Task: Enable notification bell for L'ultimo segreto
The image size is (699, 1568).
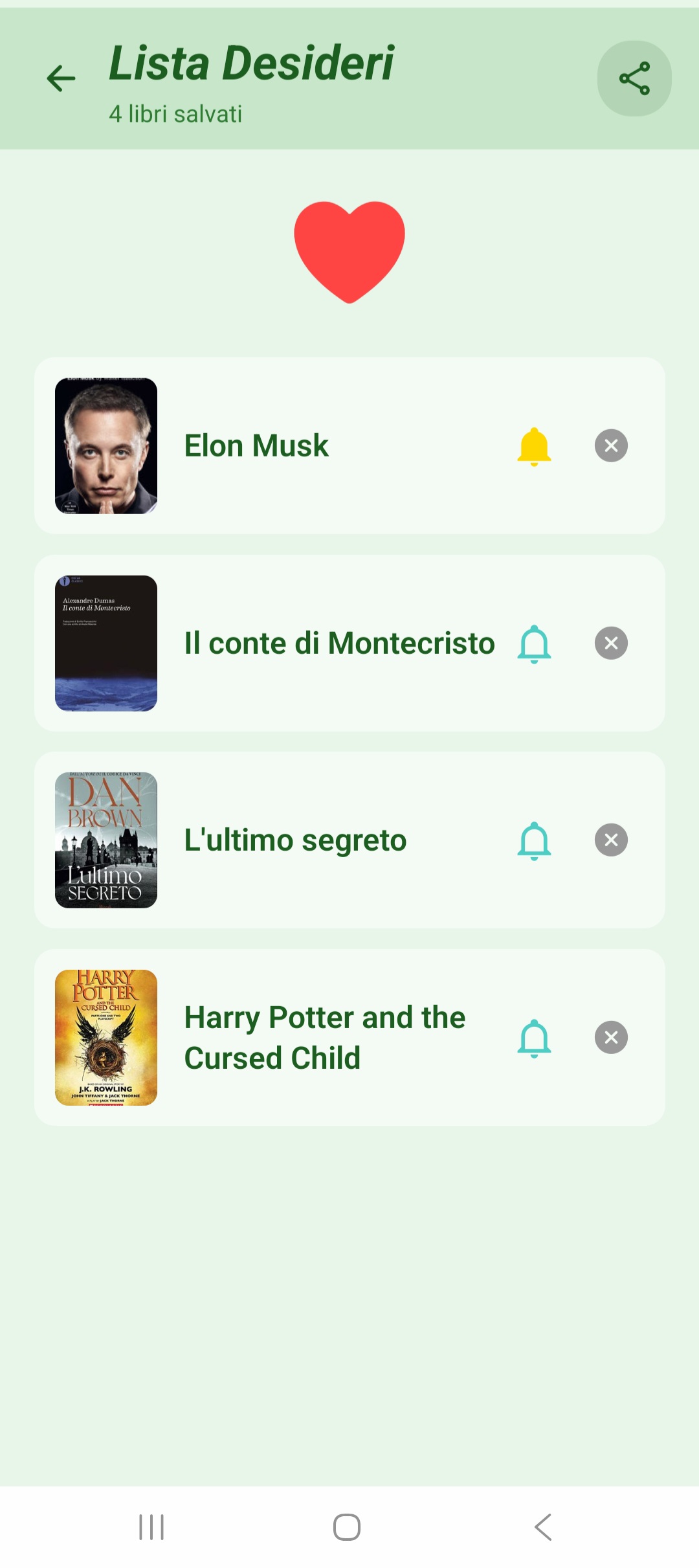Action: pos(534,840)
